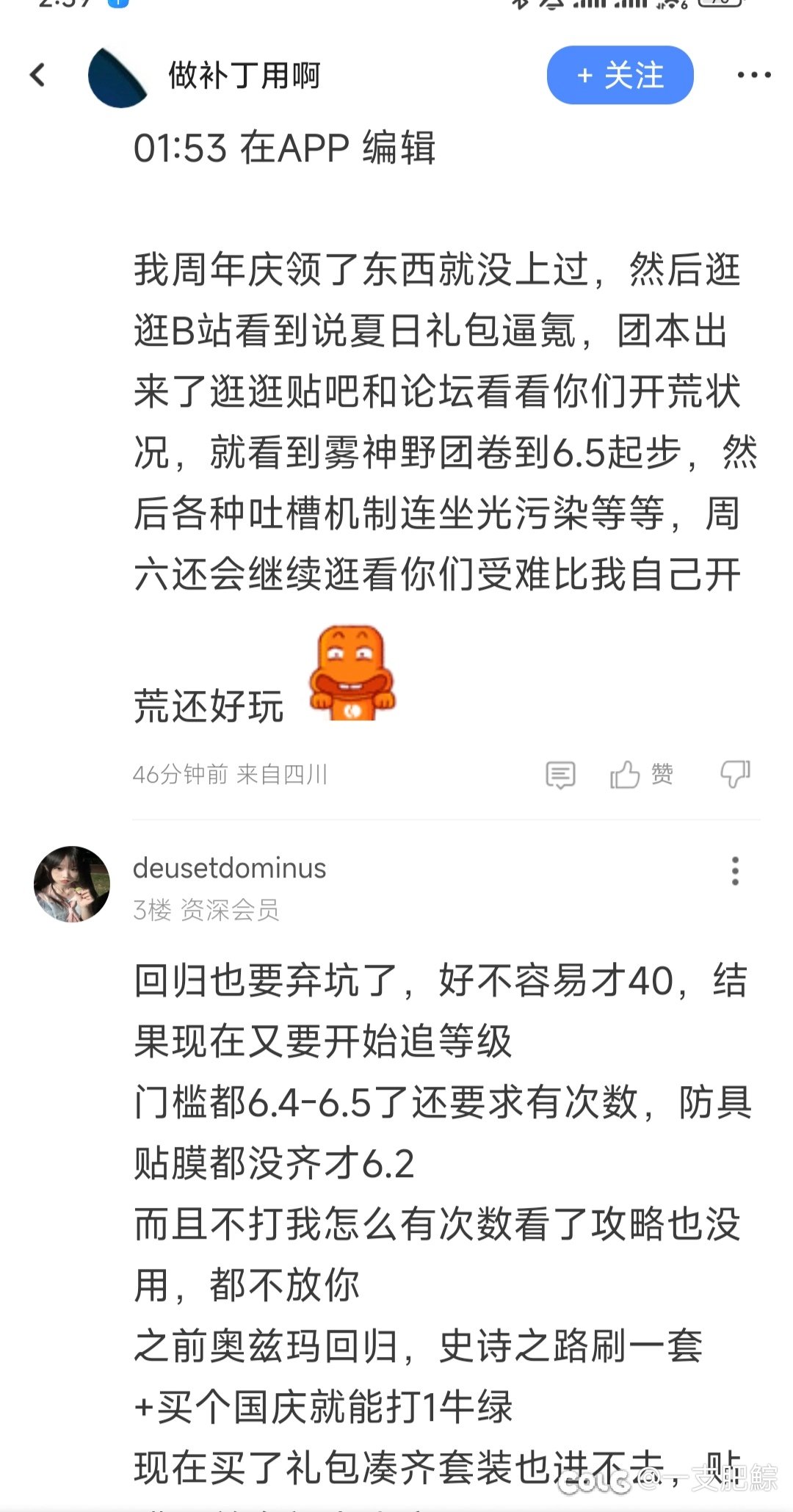Screen dimensions: 793x1512
Task: Open the avatar of 做补丁用啊
Action: 117,76
